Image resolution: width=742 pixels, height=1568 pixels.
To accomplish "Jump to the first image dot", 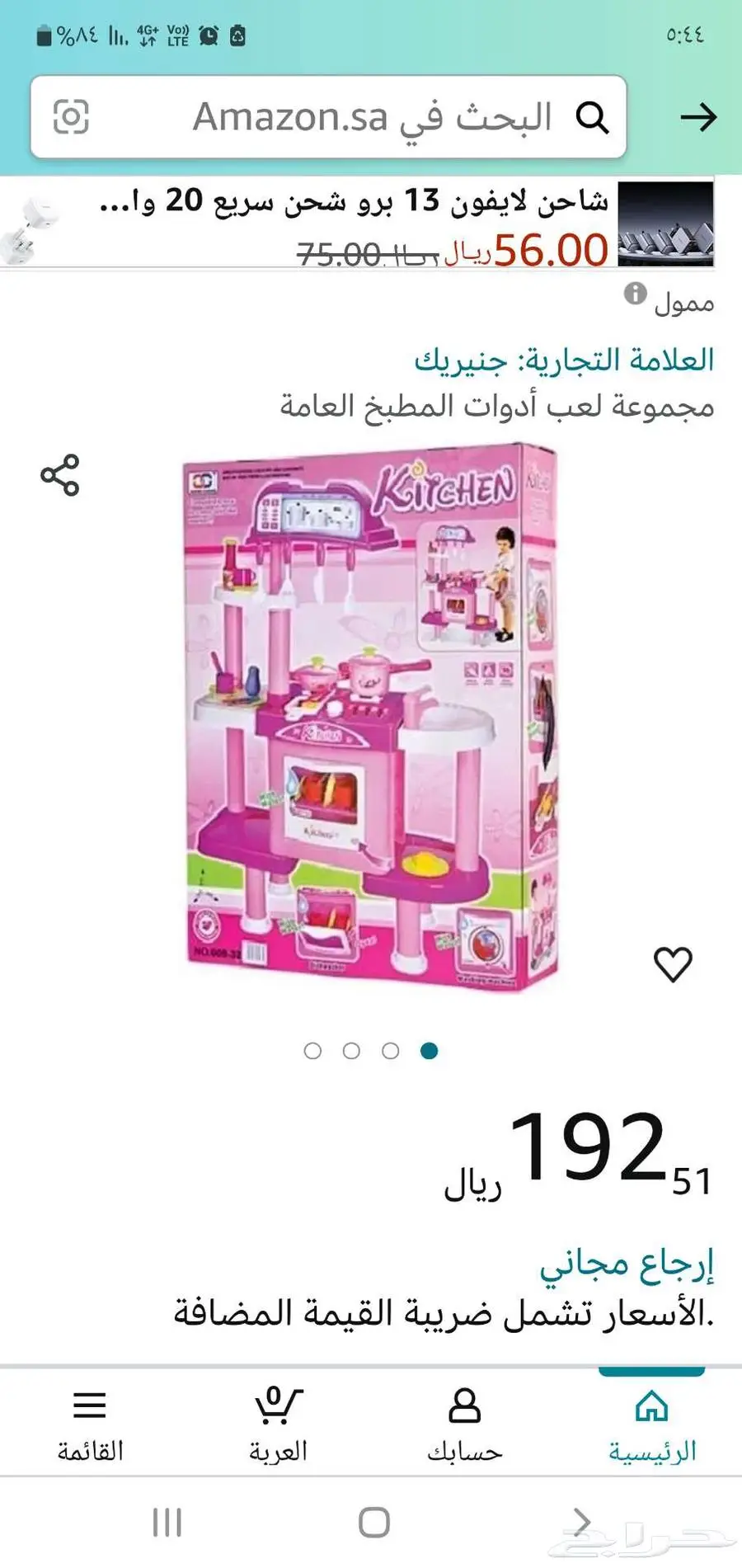I will (x=312, y=1051).
